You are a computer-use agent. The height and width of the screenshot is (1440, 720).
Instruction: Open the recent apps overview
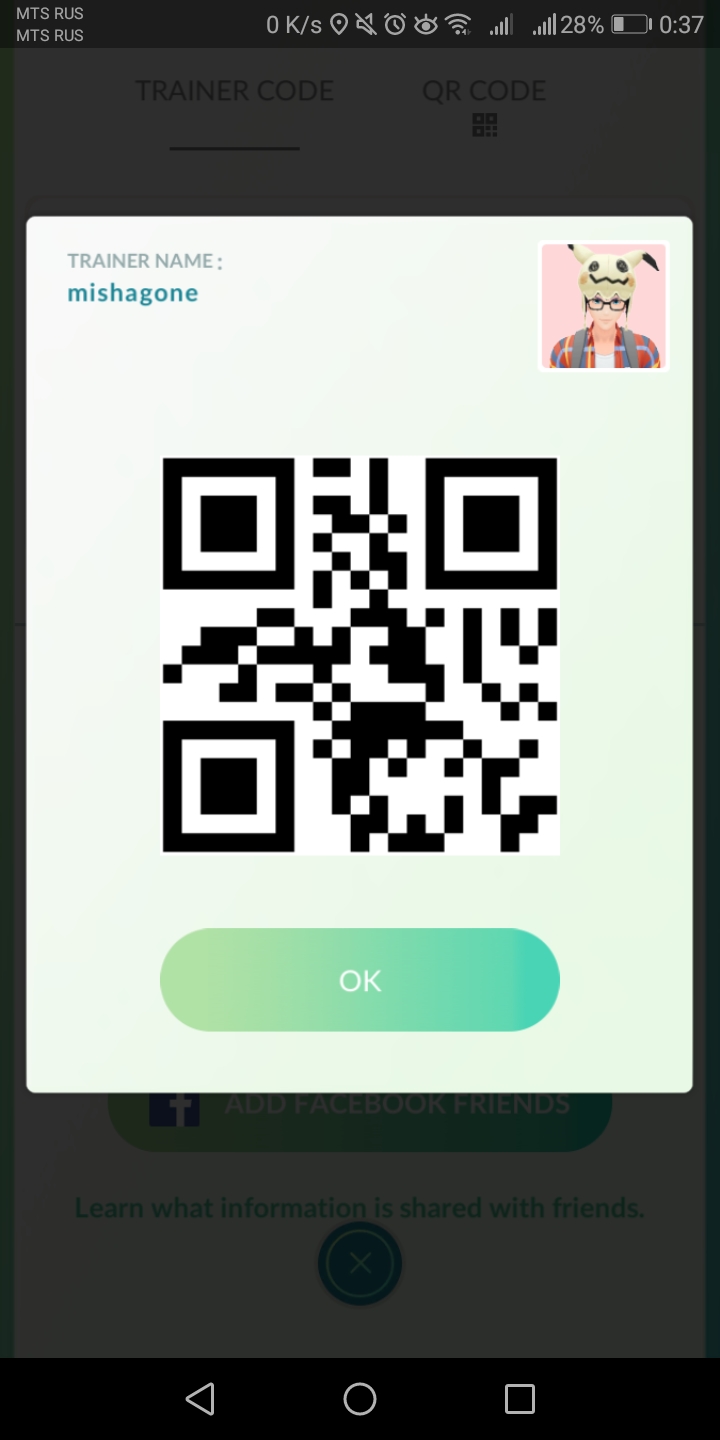519,1398
